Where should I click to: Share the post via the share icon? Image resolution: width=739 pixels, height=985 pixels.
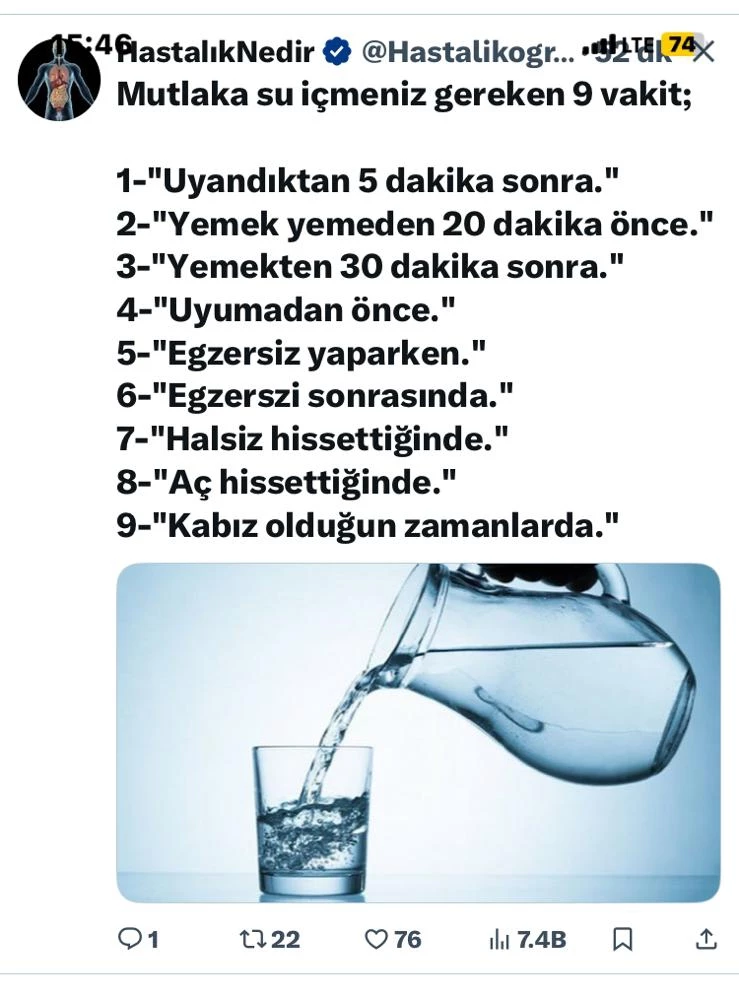705,939
